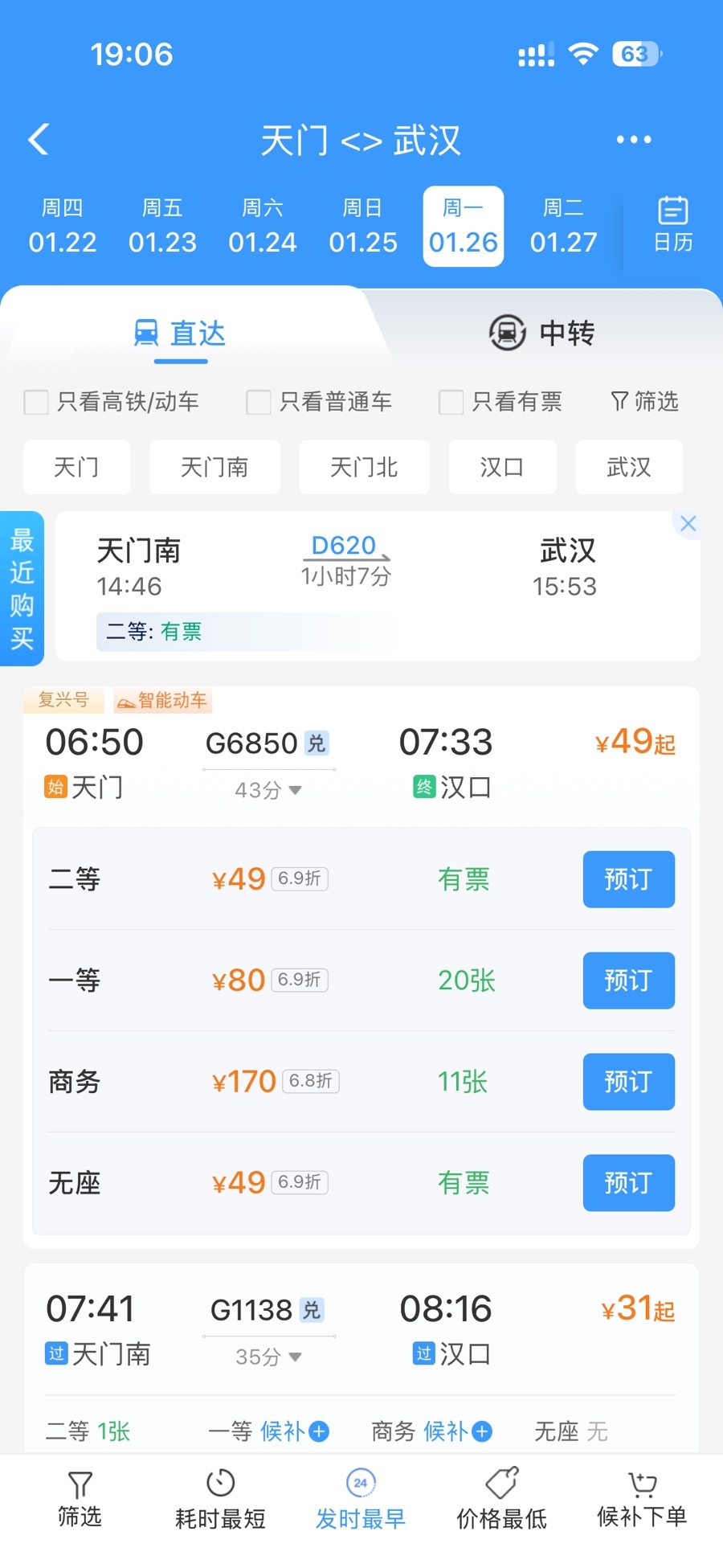Book the 商务 seat at ¥170
This screenshot has width=723, height=1568.
(x=628, y=1082)
